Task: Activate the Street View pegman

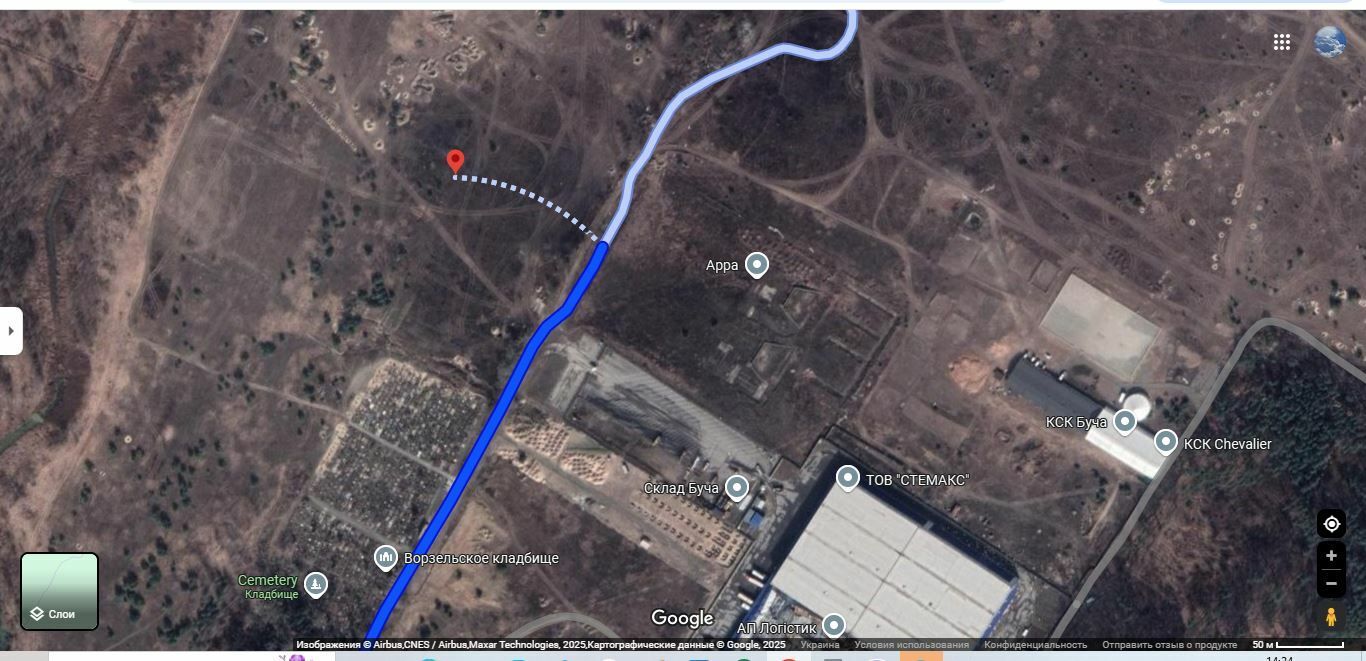Action: tap(1331, 617)
